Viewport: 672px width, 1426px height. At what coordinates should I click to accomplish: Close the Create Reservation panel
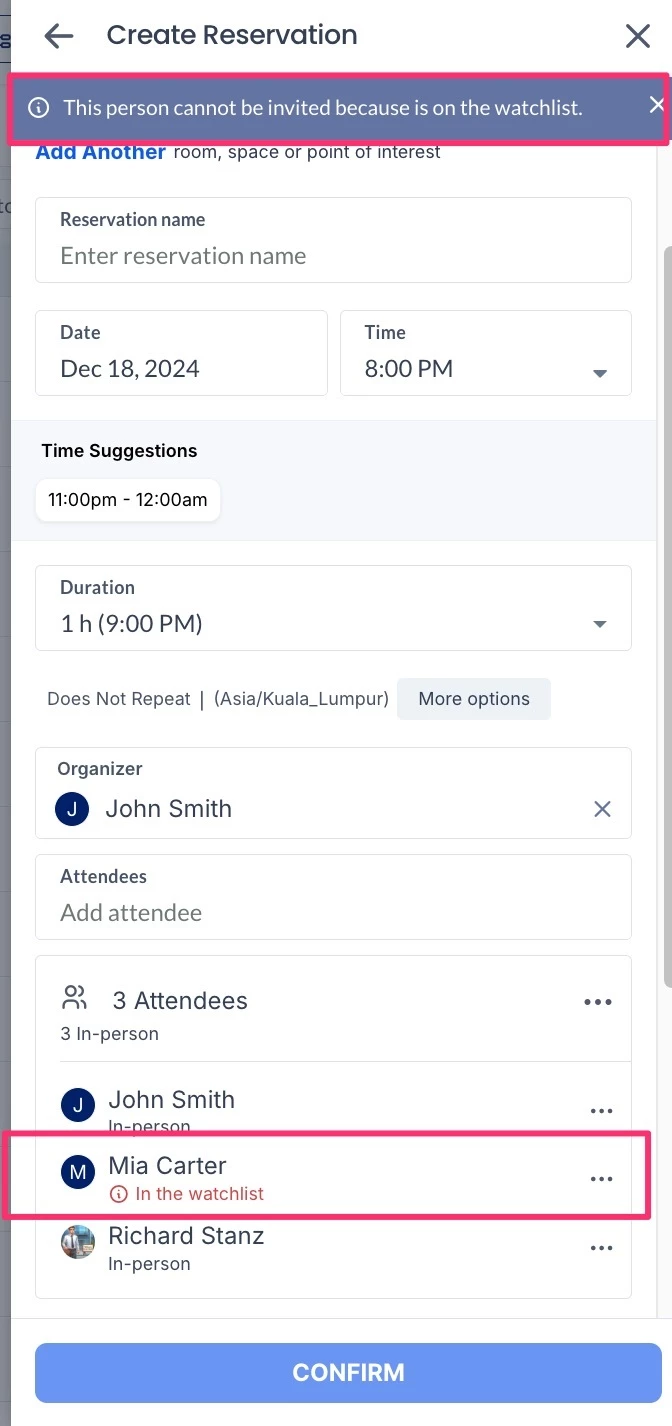[637, 36]
